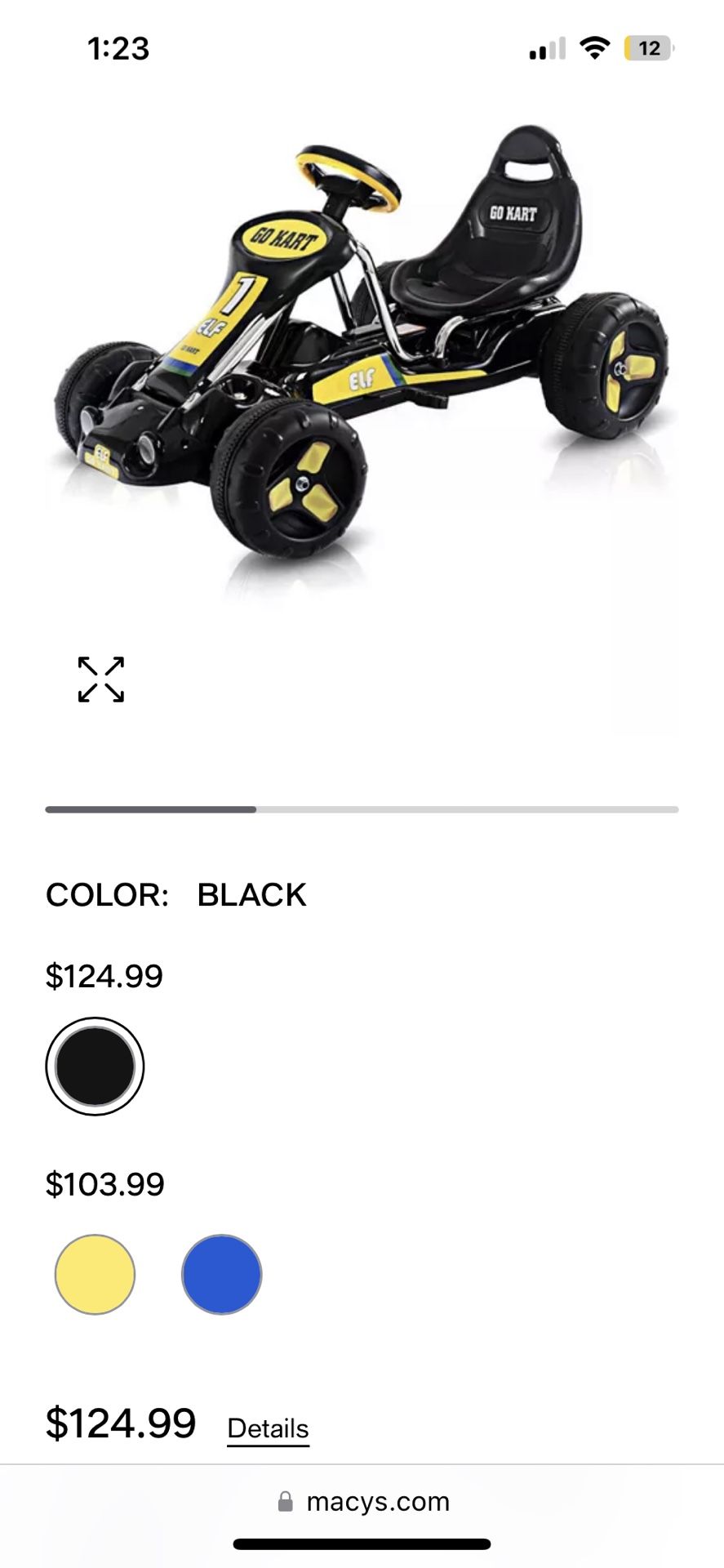Viewport: 724px width, 1568px height.
Task: Pick the blue color swatch
Action: click(221, 1274)
